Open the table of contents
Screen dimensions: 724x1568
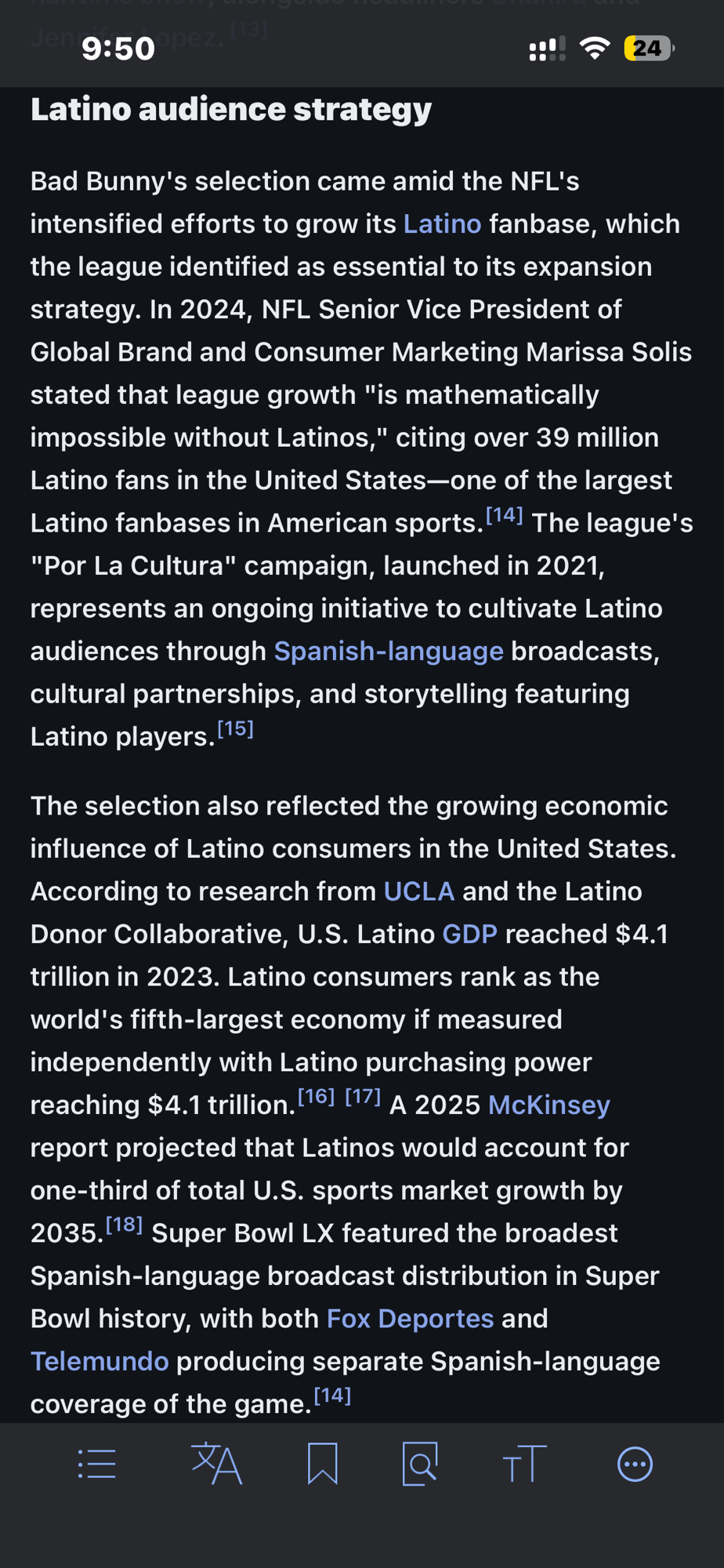point(97,1464)
